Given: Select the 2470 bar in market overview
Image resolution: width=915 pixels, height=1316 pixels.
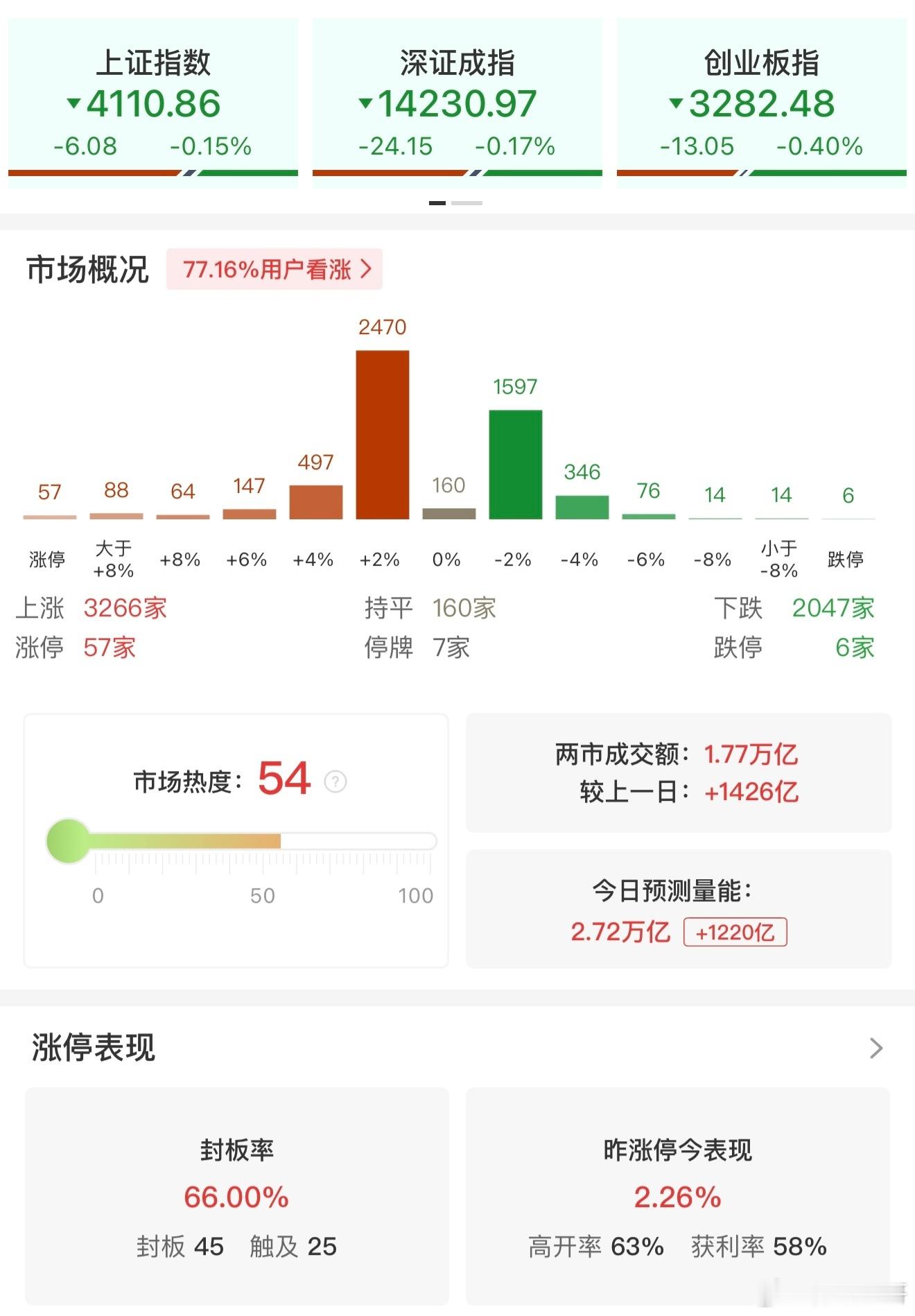Looking at the screenshot, I should (x=382, y=433).
